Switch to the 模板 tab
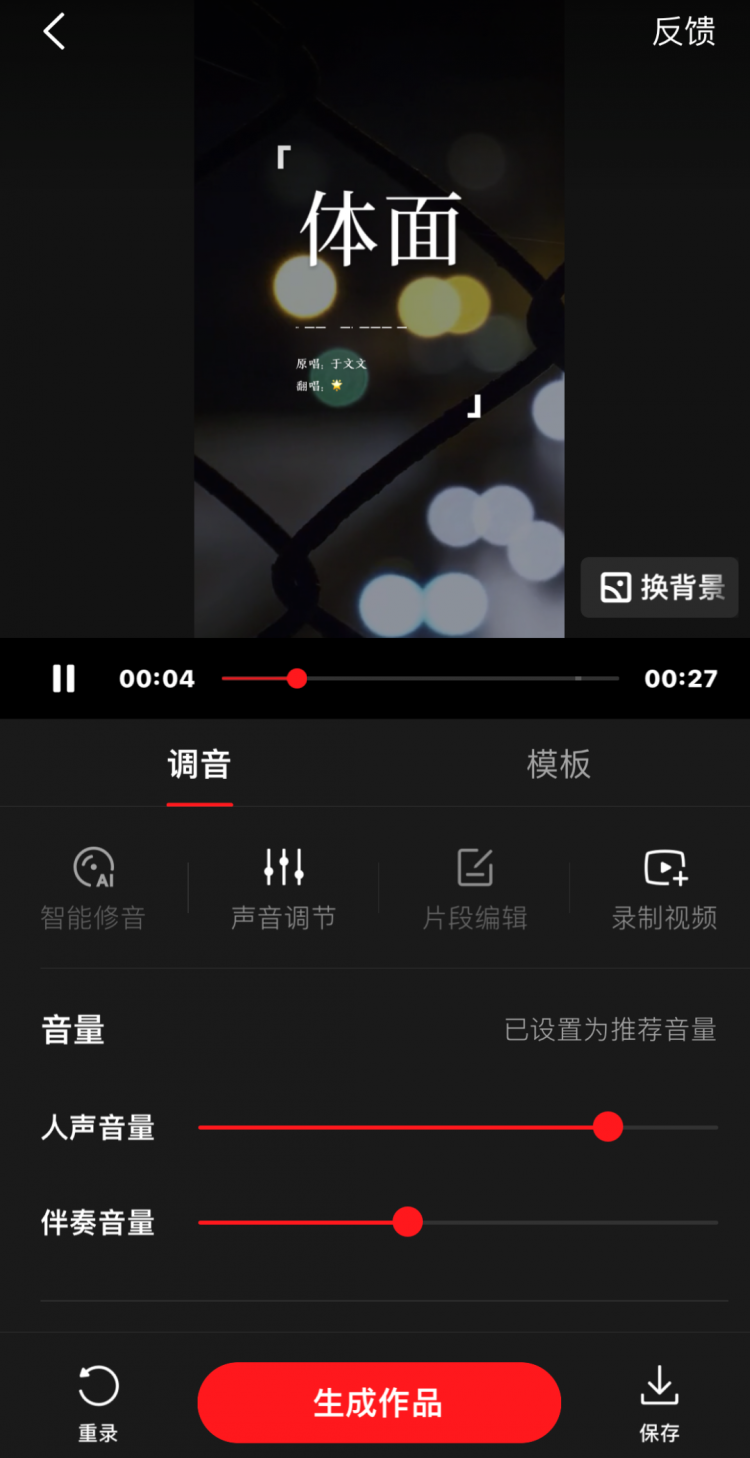This screenshot has width=750, height=1458. pos(558,765)
